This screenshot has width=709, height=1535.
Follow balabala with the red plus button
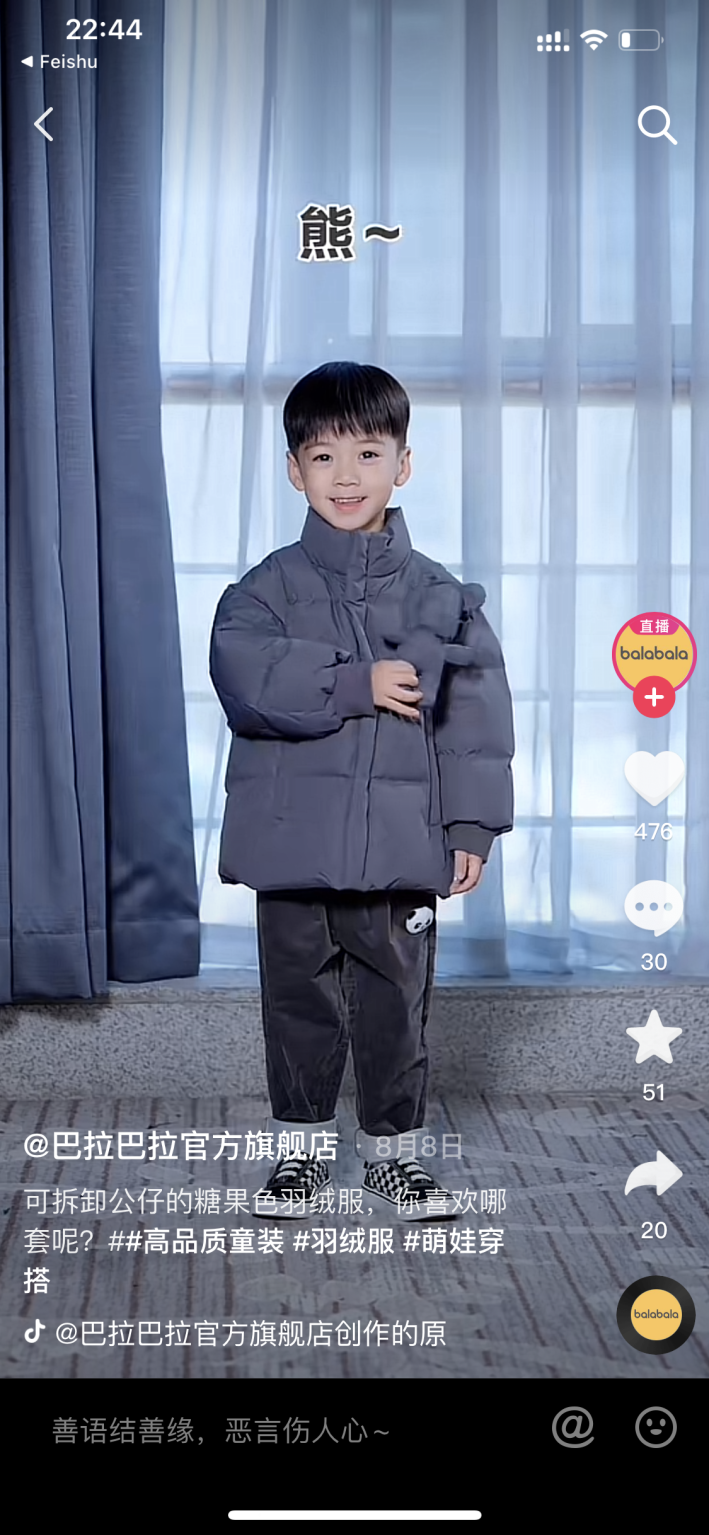[x=654, y=697]
